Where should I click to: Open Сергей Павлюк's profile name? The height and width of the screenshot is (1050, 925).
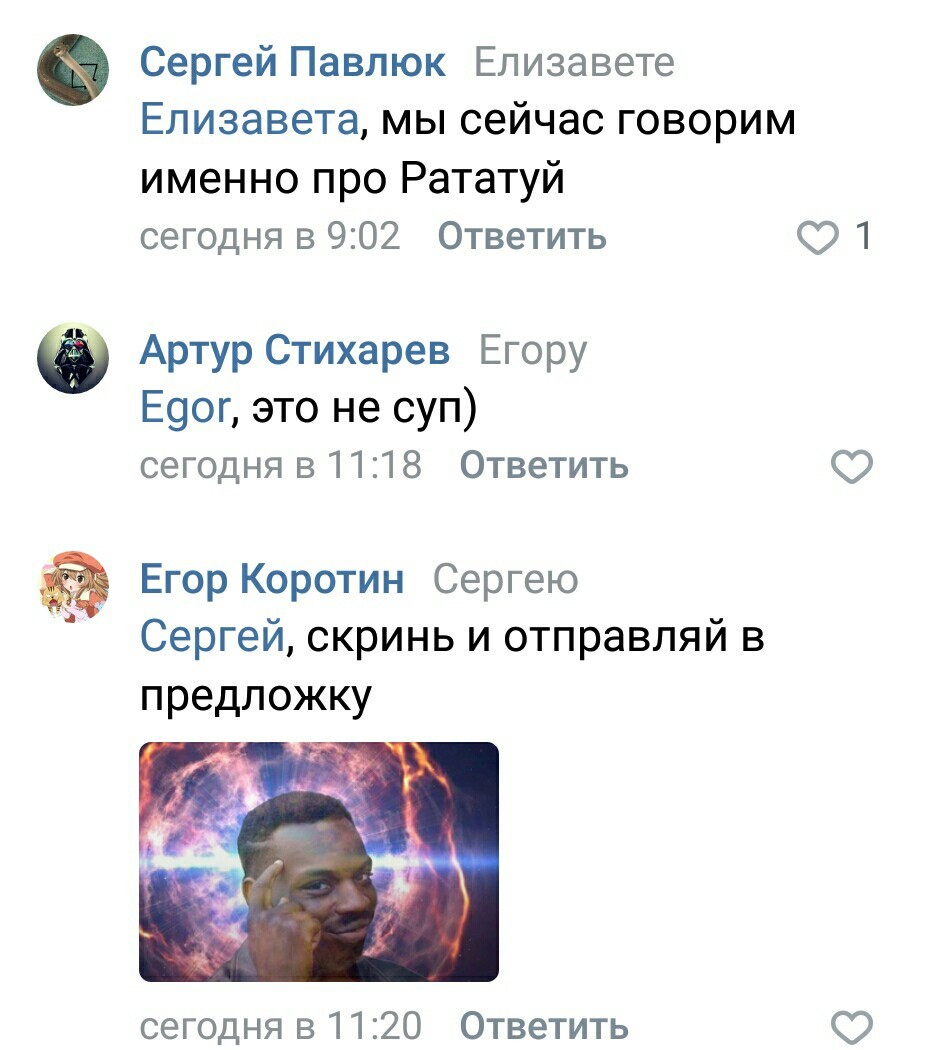click(x=292, y=63)
